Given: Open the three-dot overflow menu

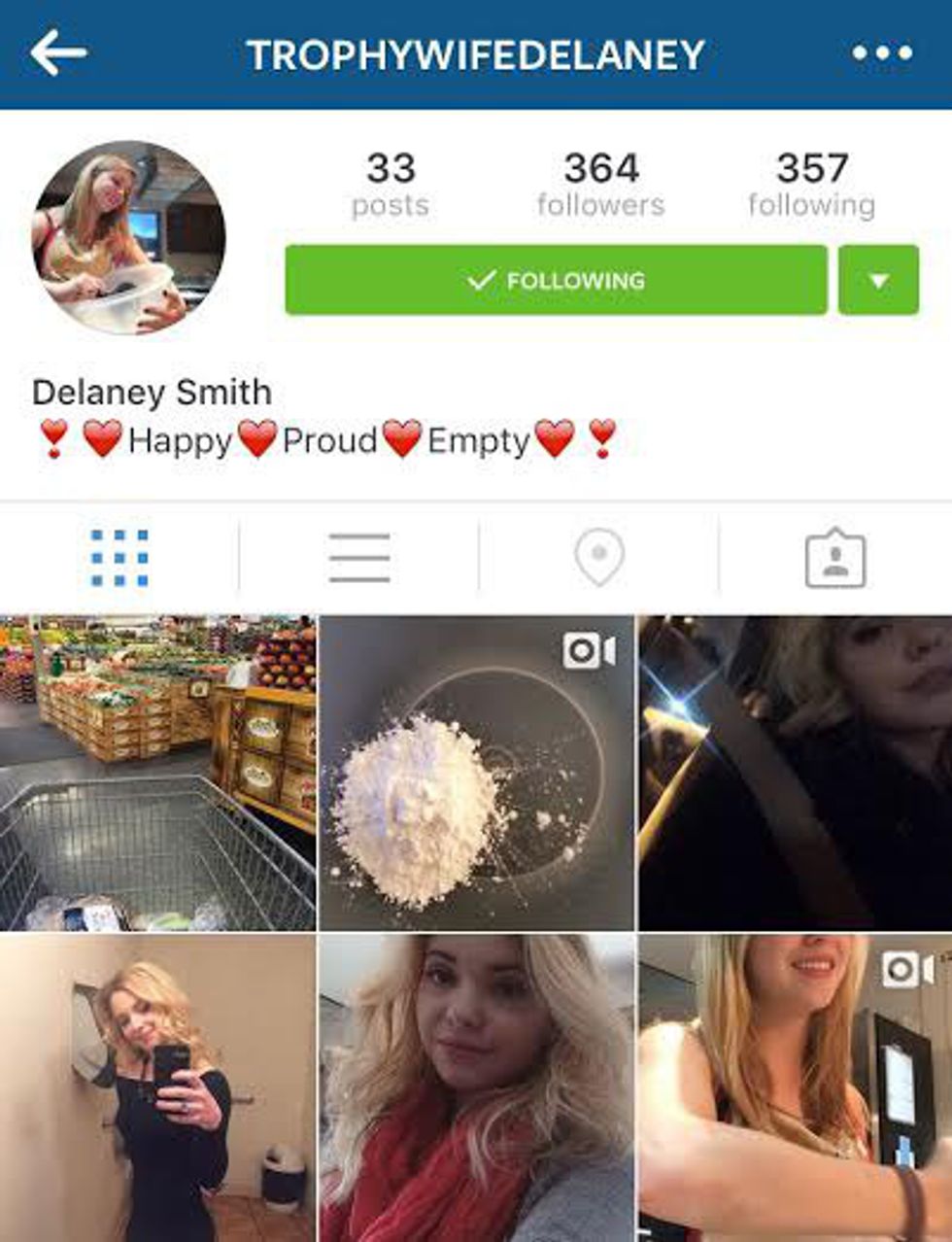Looking at the screenshot, I should point(882,53).
